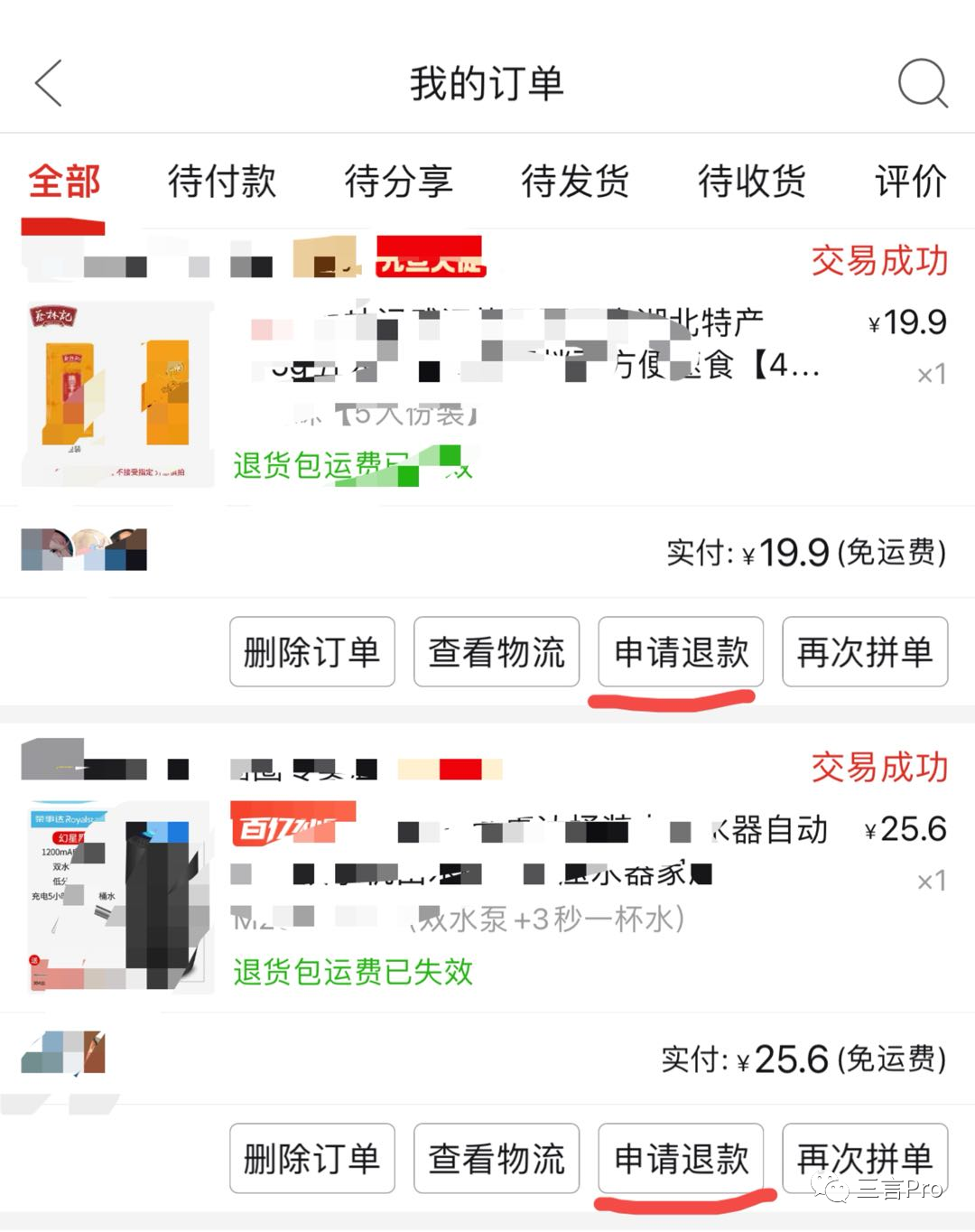Apply for refund on the ¥19.9 order
Image resolution: width=975 pixels, height=1232 pixels.
click(x=681, y=652)
